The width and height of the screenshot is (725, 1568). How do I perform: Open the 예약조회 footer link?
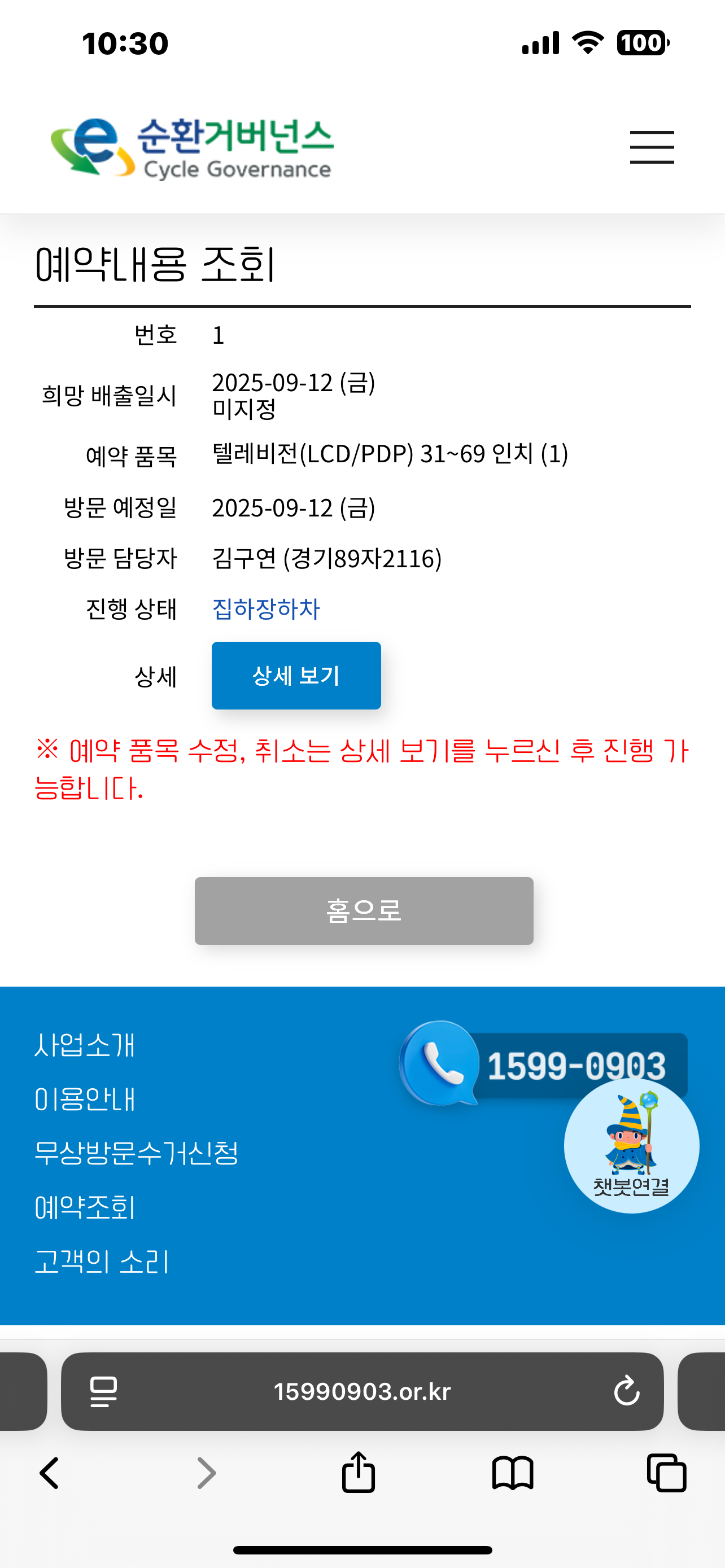click(85, 1207)
